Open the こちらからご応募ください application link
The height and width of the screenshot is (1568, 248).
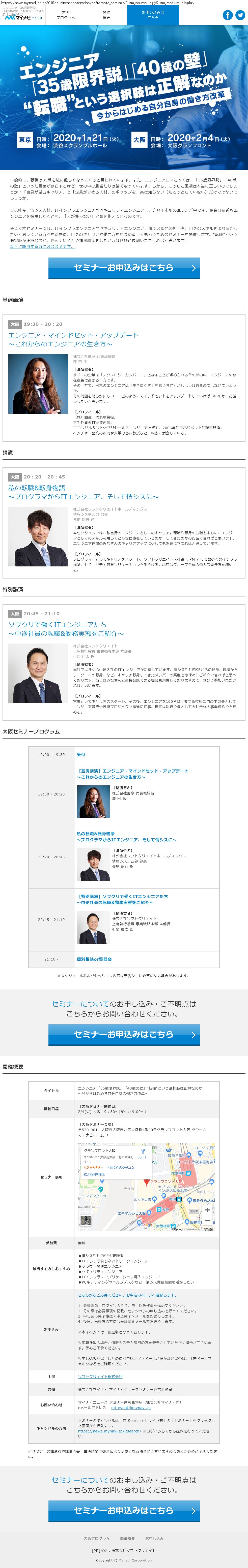click(127, 1295)
